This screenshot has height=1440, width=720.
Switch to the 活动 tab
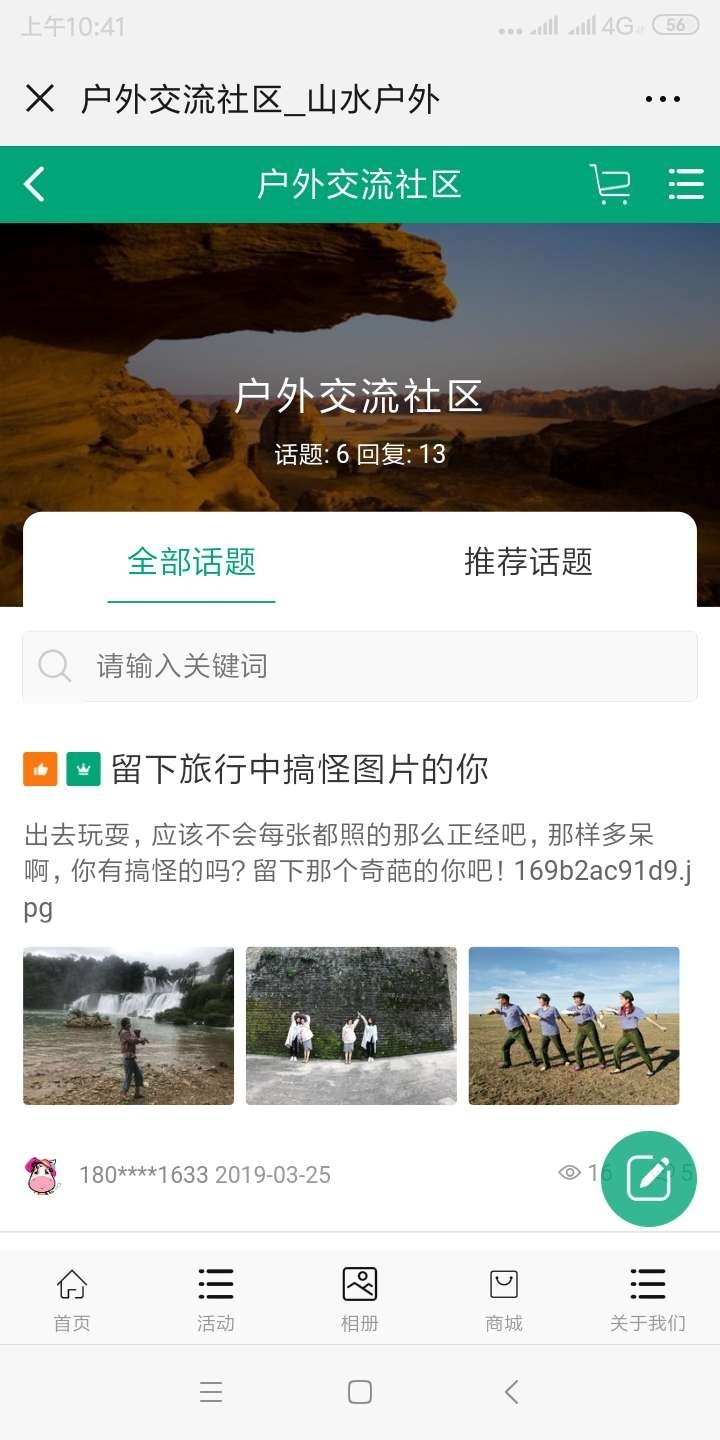coord(216,1298)
